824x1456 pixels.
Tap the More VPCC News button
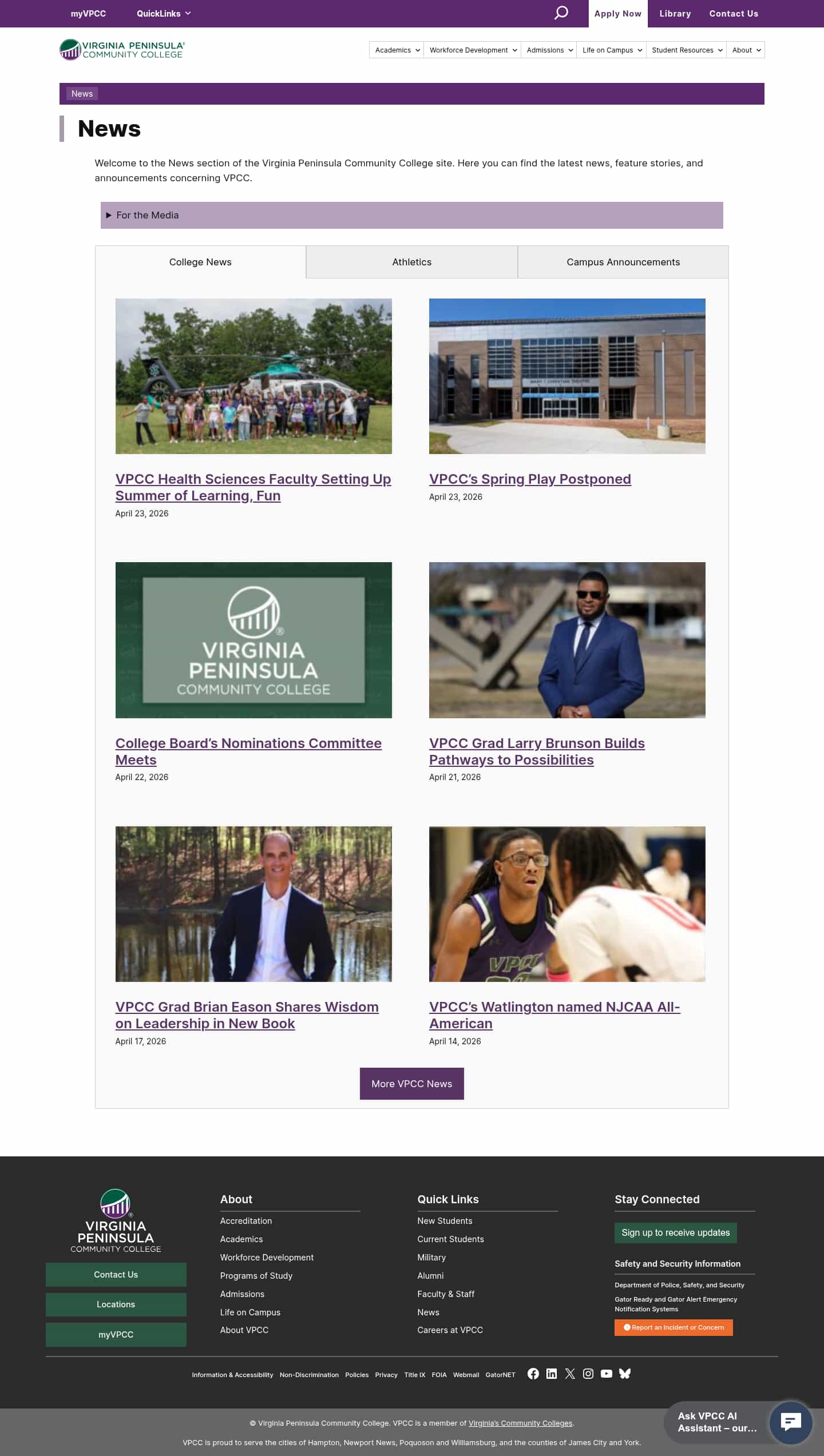411,1083
